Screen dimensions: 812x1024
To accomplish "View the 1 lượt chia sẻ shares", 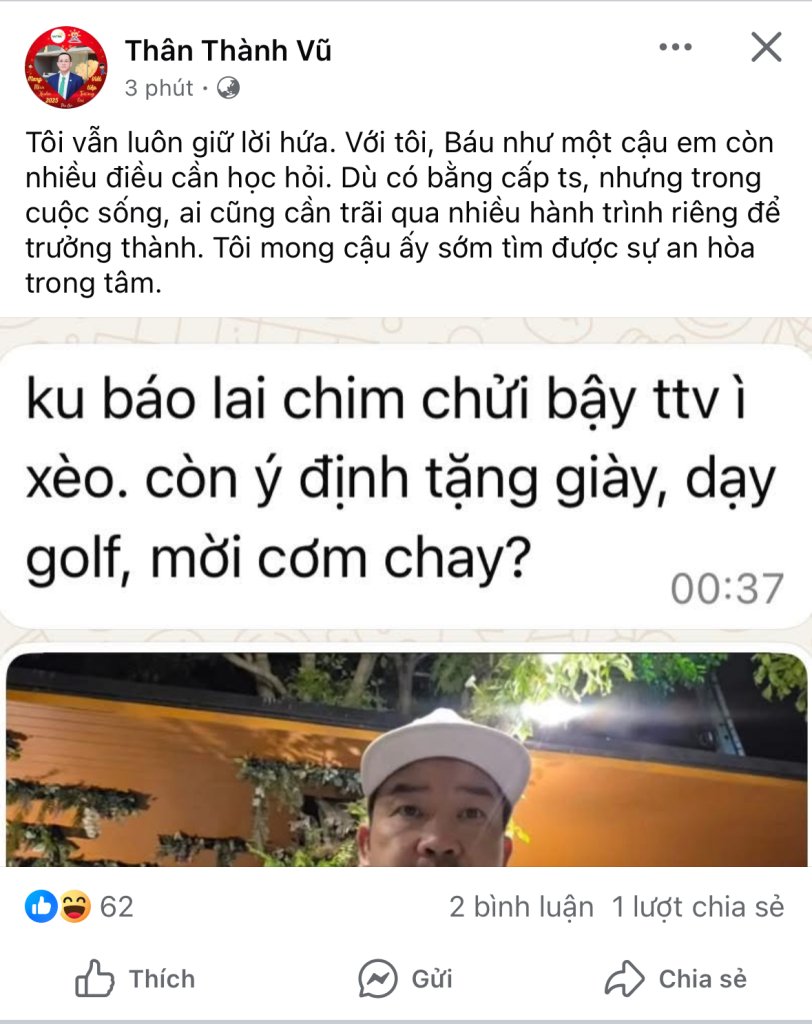I will [x=698, y=907].
